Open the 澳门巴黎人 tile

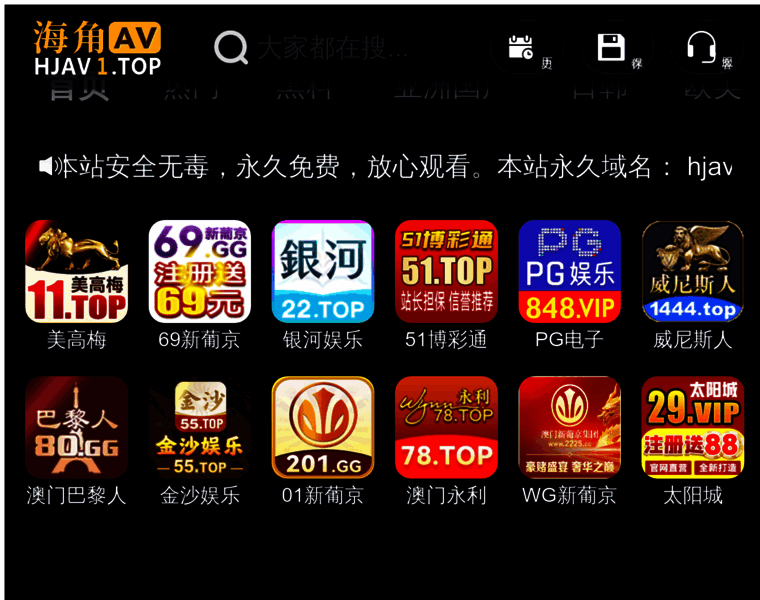[76, 428]
